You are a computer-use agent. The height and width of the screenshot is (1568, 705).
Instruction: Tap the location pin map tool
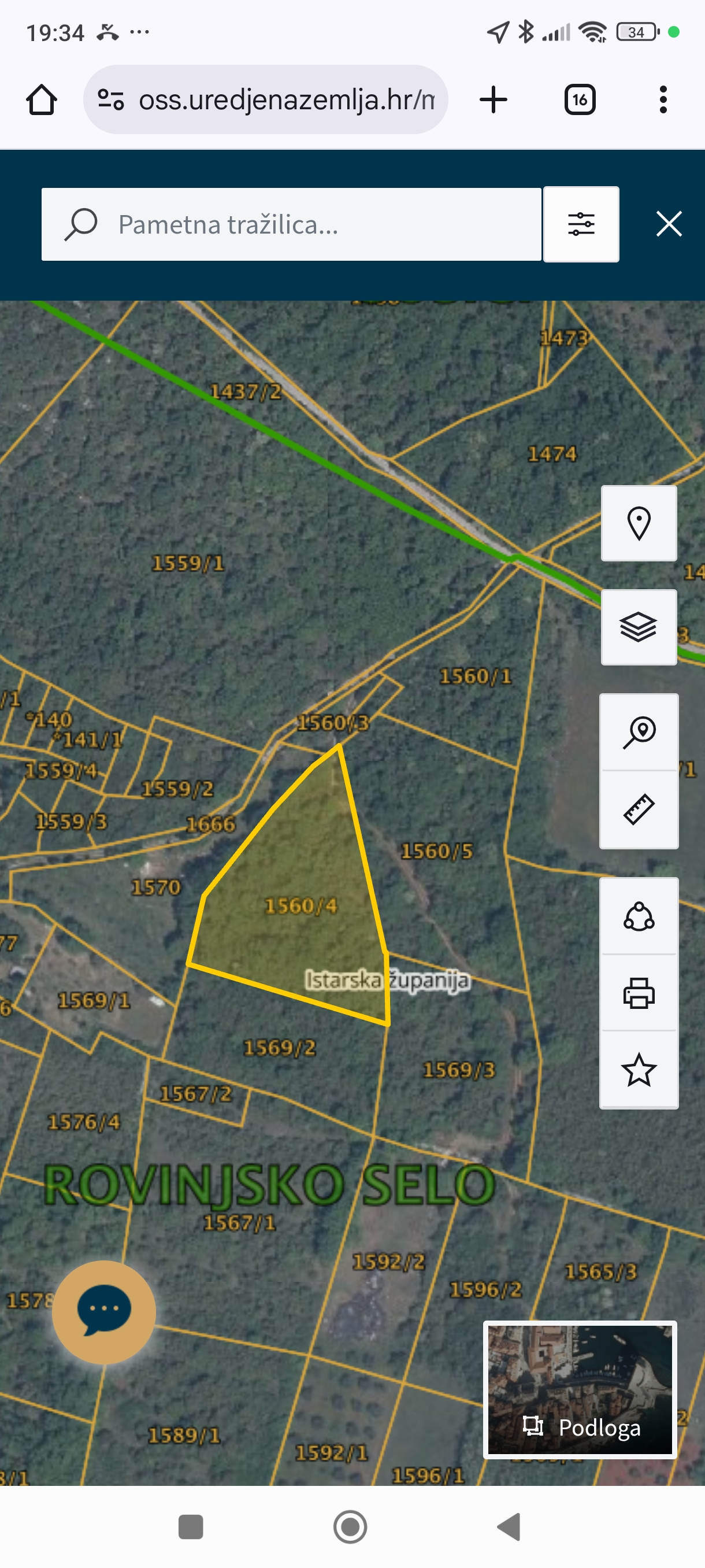coord(639,523)
